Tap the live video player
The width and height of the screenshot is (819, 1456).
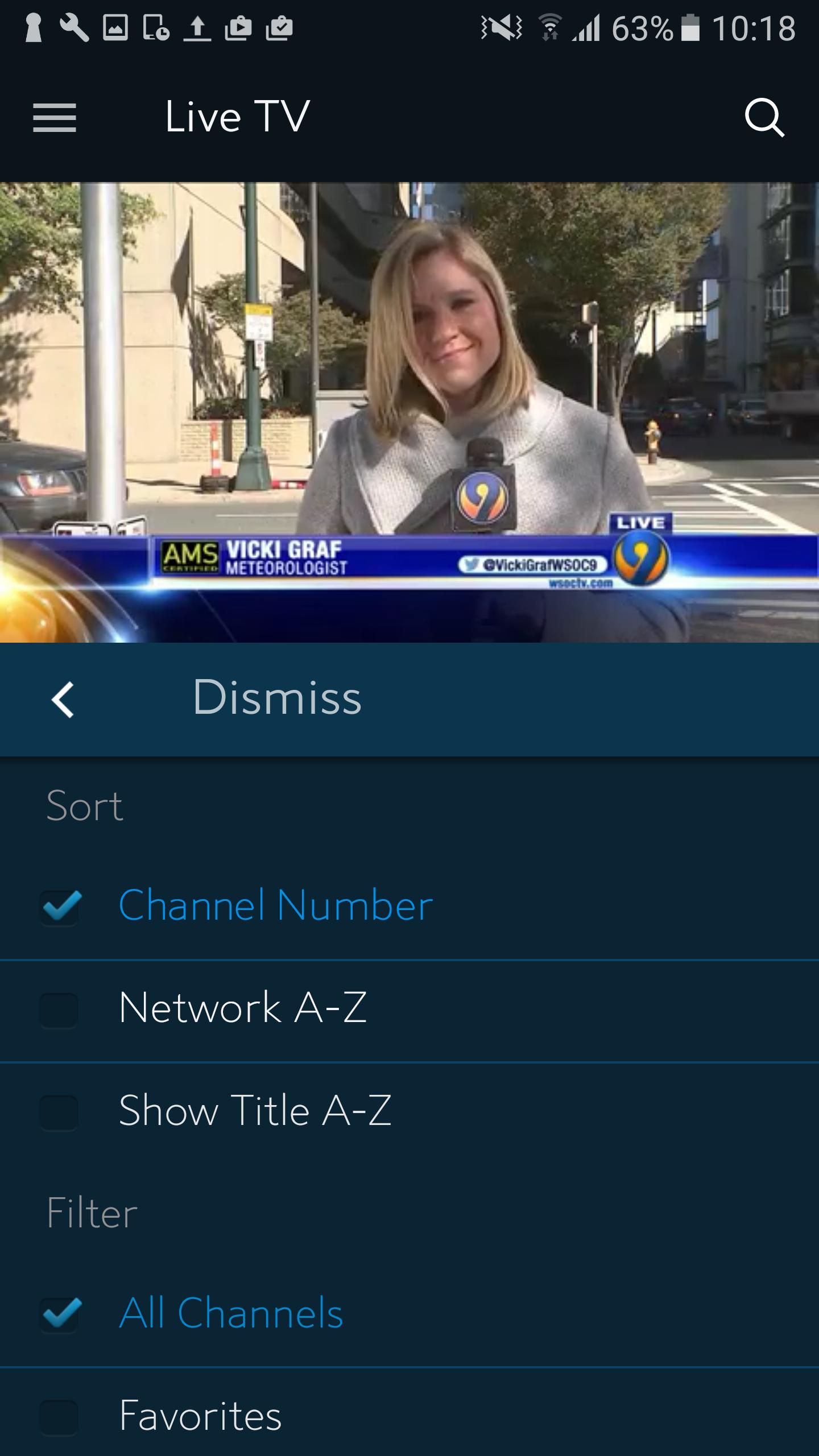409,412
